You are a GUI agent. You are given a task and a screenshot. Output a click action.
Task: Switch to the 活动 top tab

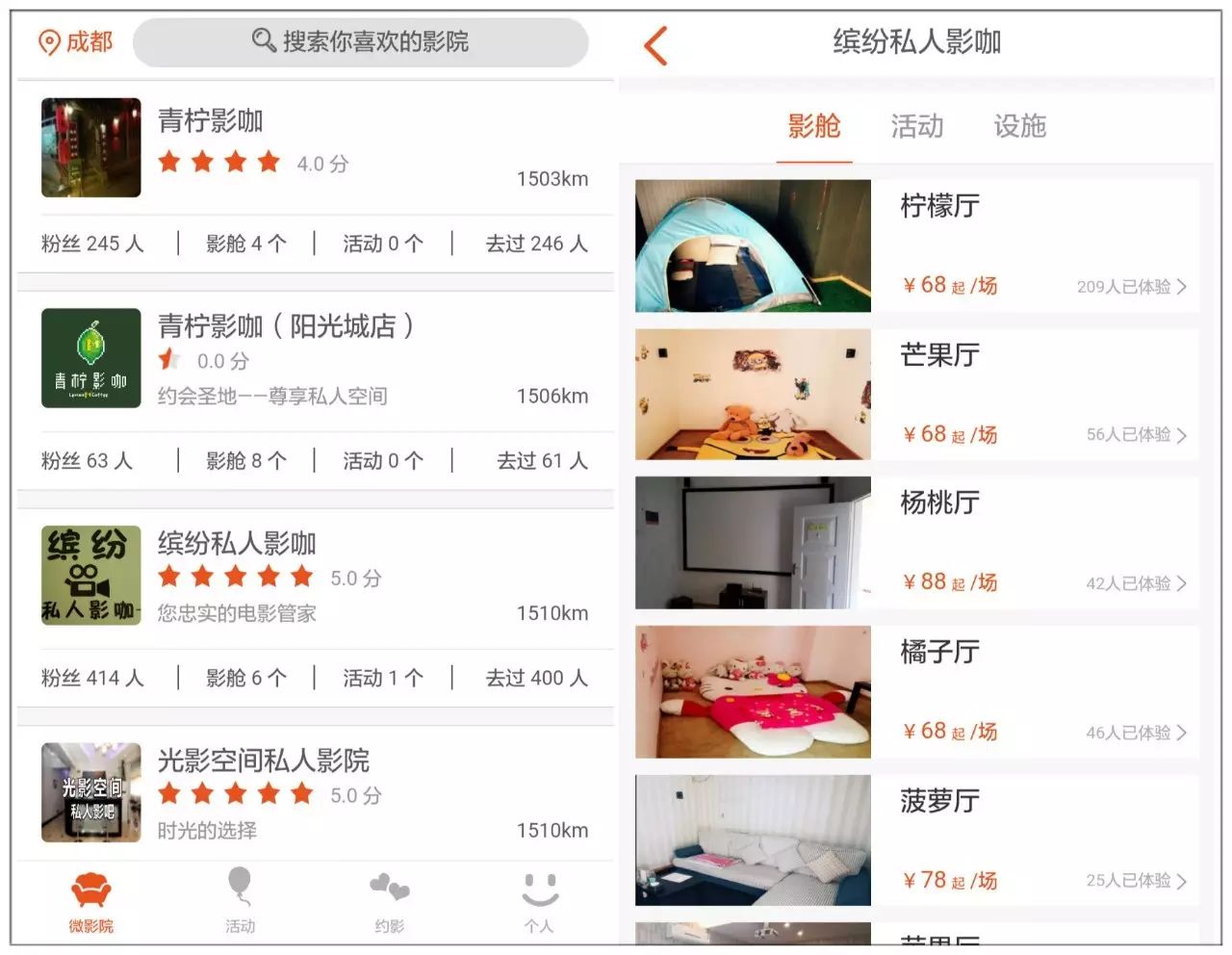click(x=916, y=126)
